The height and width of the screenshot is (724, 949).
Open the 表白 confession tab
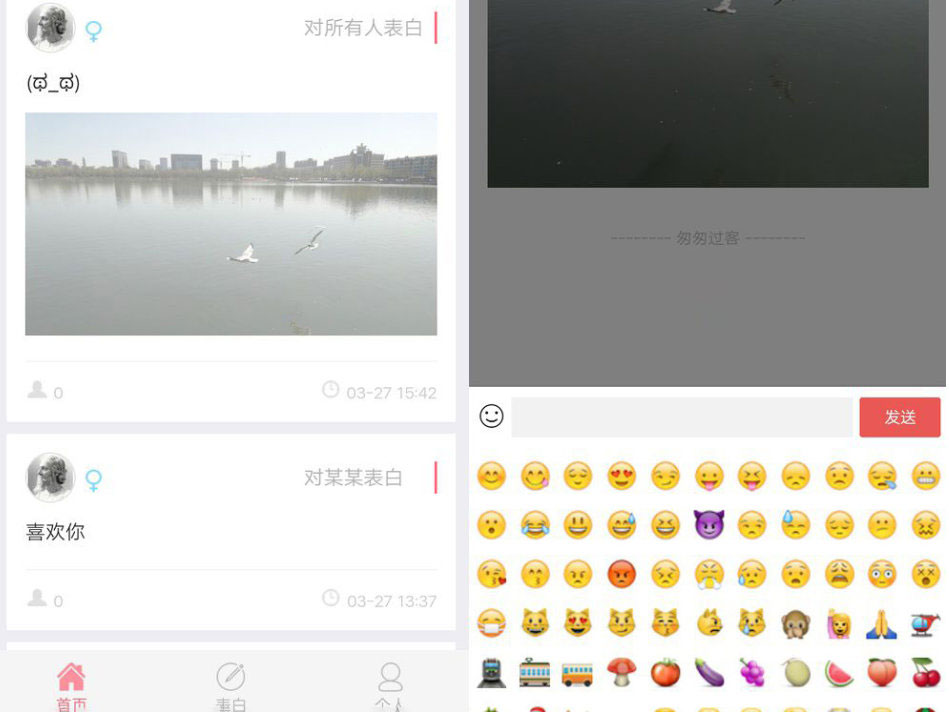click(230, 687)
